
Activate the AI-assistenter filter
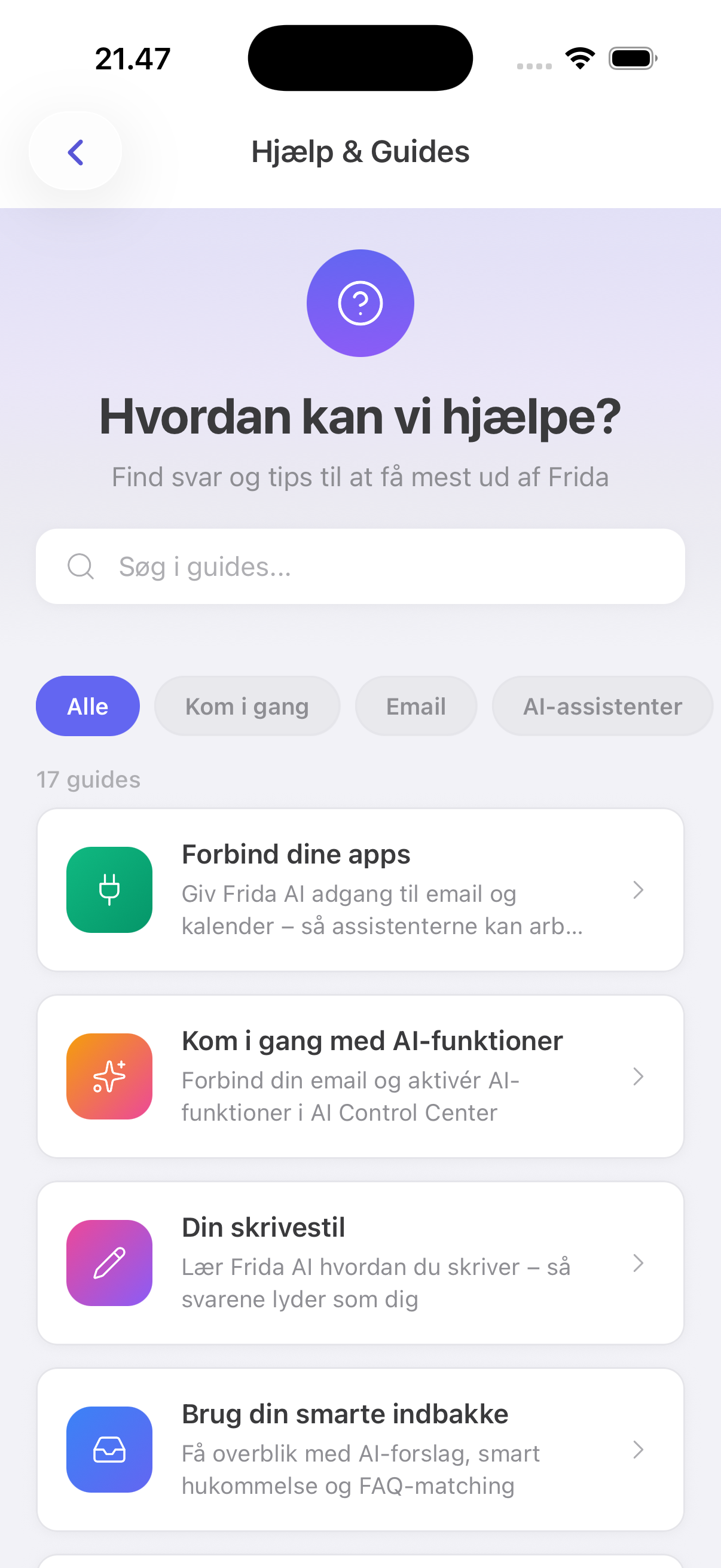tap(602, 706)
